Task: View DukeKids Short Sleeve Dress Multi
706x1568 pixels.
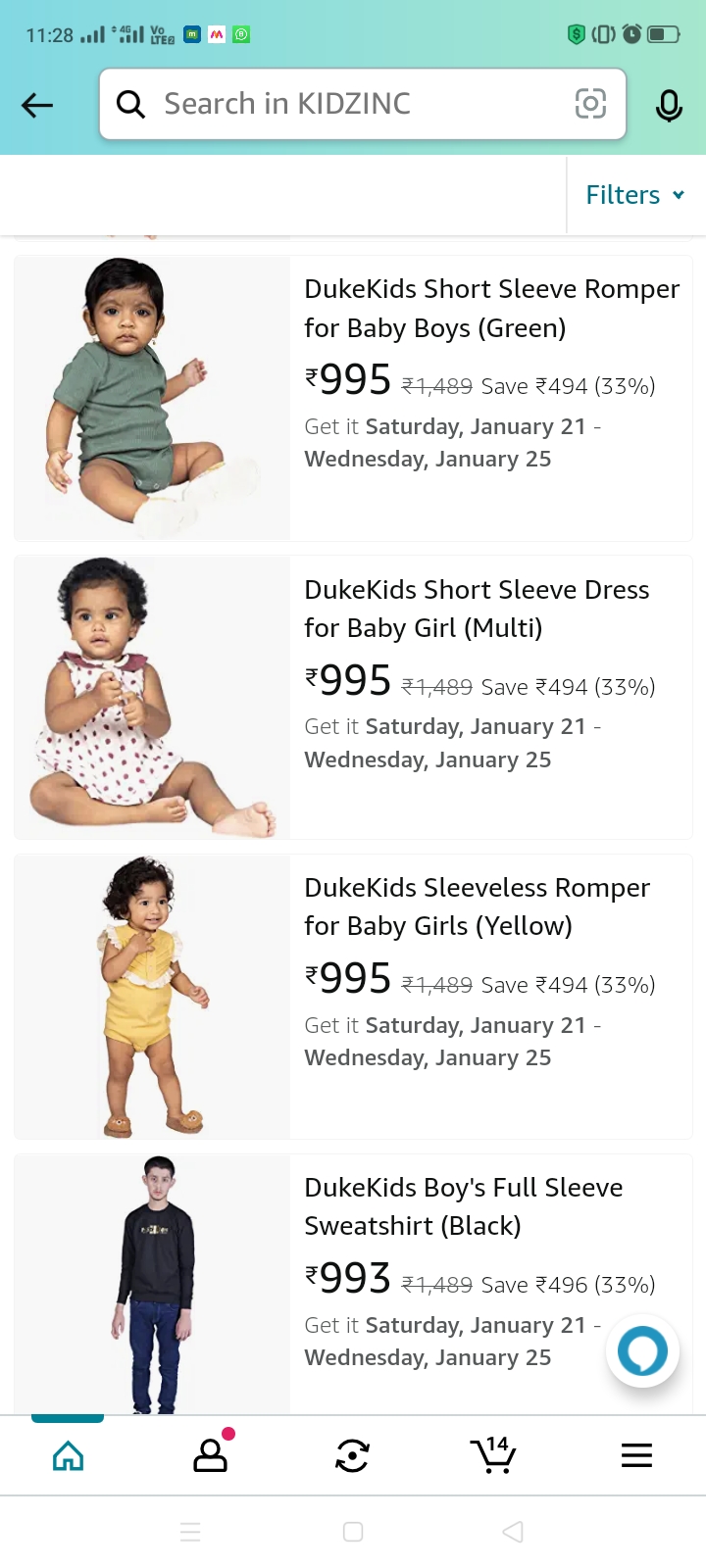Action: tap(477, 608)
